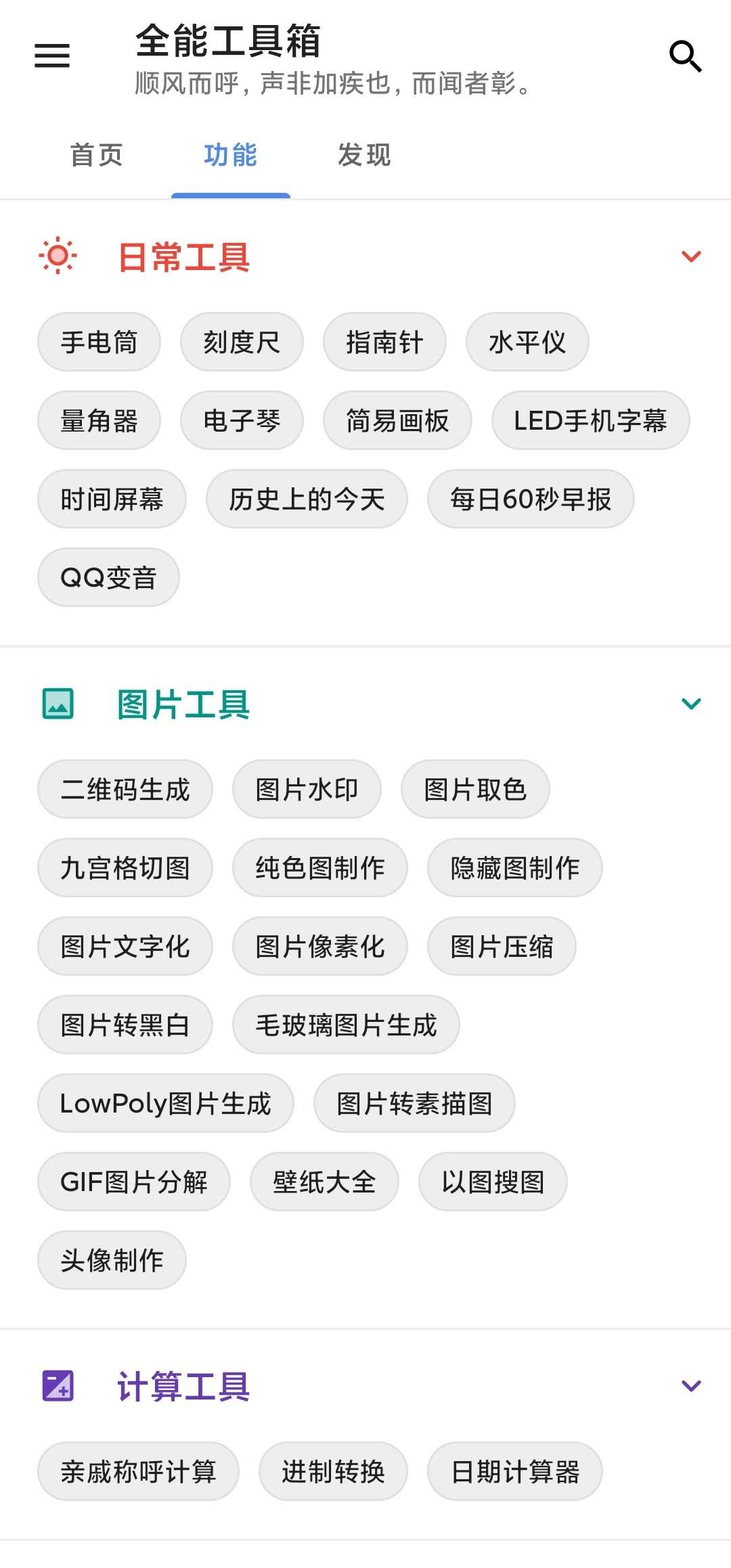Collapse the 计算工具 section chevron
The height and width of the screenshot is (1568, 731).
click(691, 1386)
